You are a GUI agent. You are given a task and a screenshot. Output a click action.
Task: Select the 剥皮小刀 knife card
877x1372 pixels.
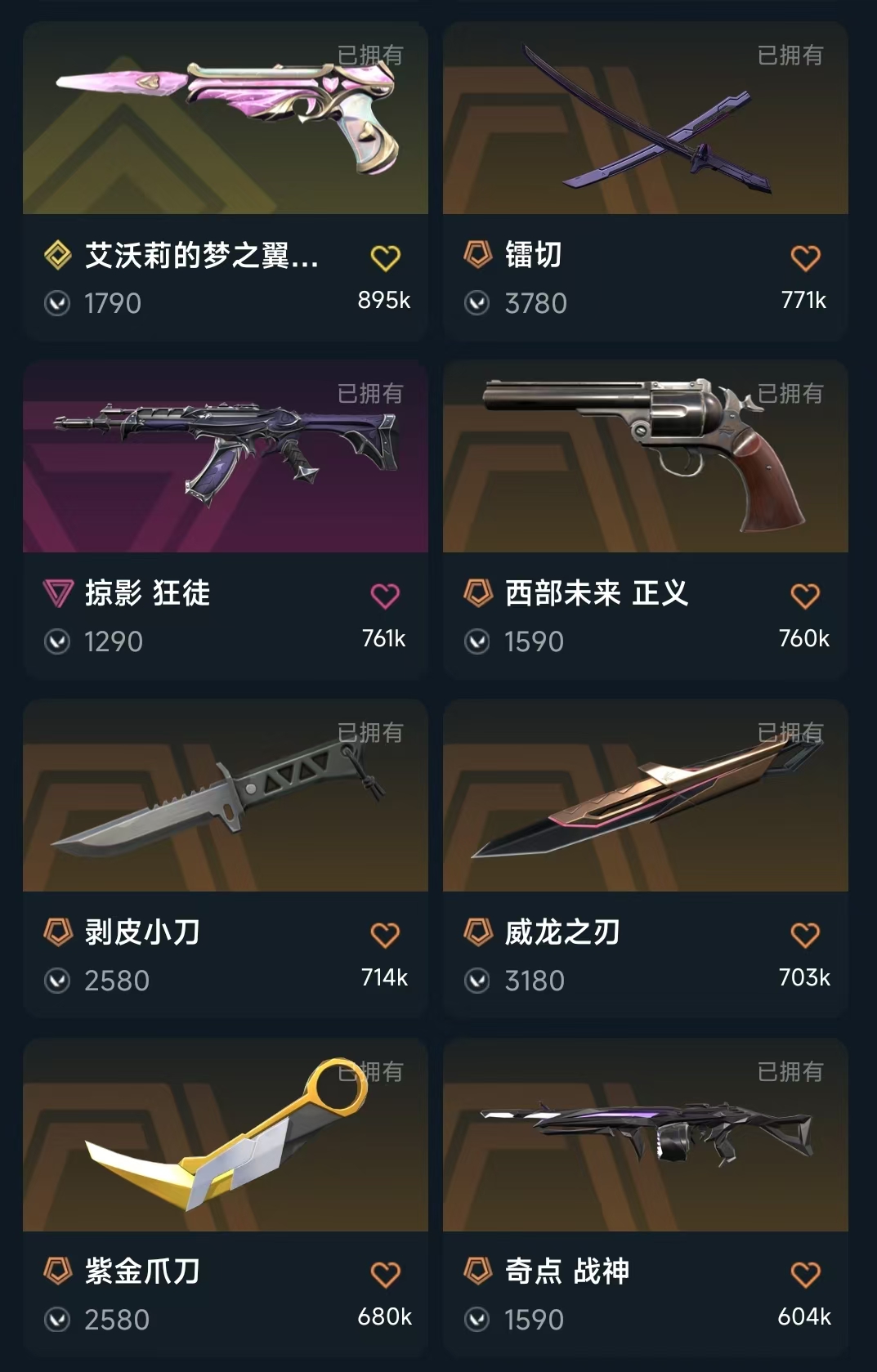(226, 858)
